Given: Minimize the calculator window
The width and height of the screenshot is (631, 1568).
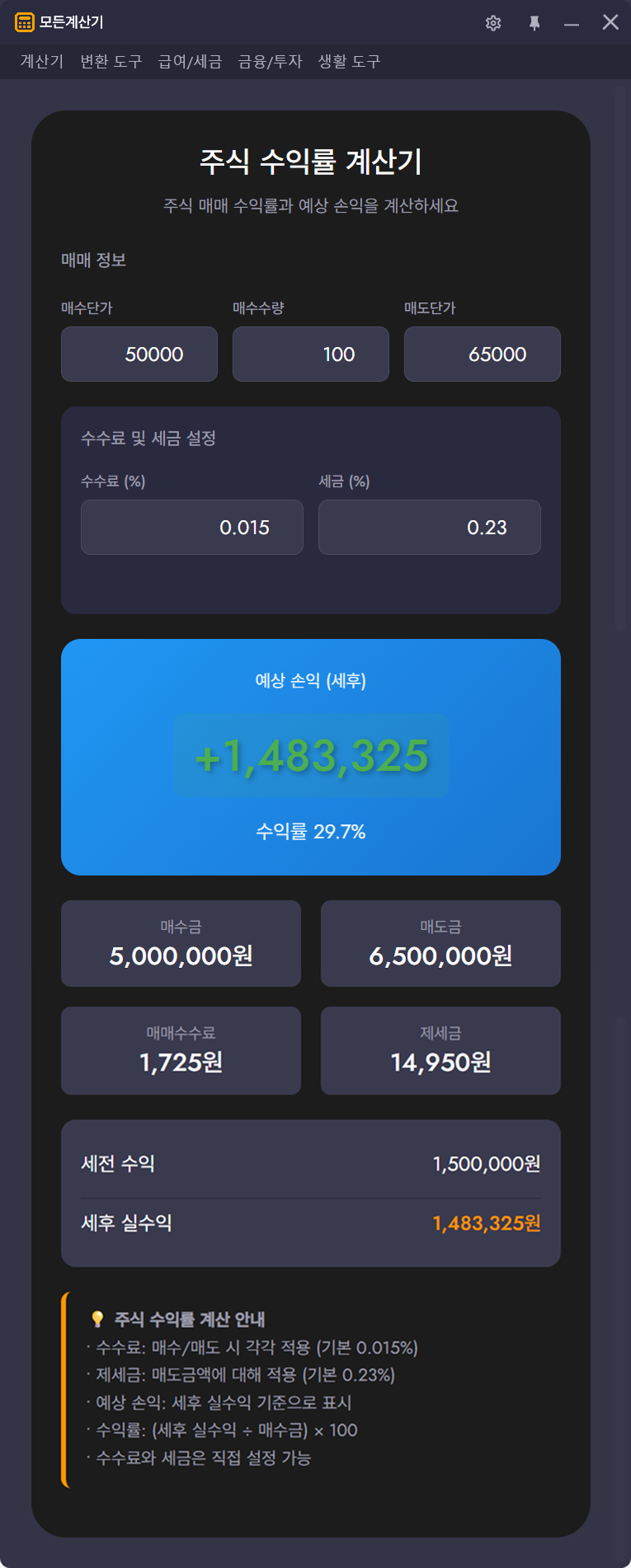Looking at the screenshot, I should click(572, 24).
